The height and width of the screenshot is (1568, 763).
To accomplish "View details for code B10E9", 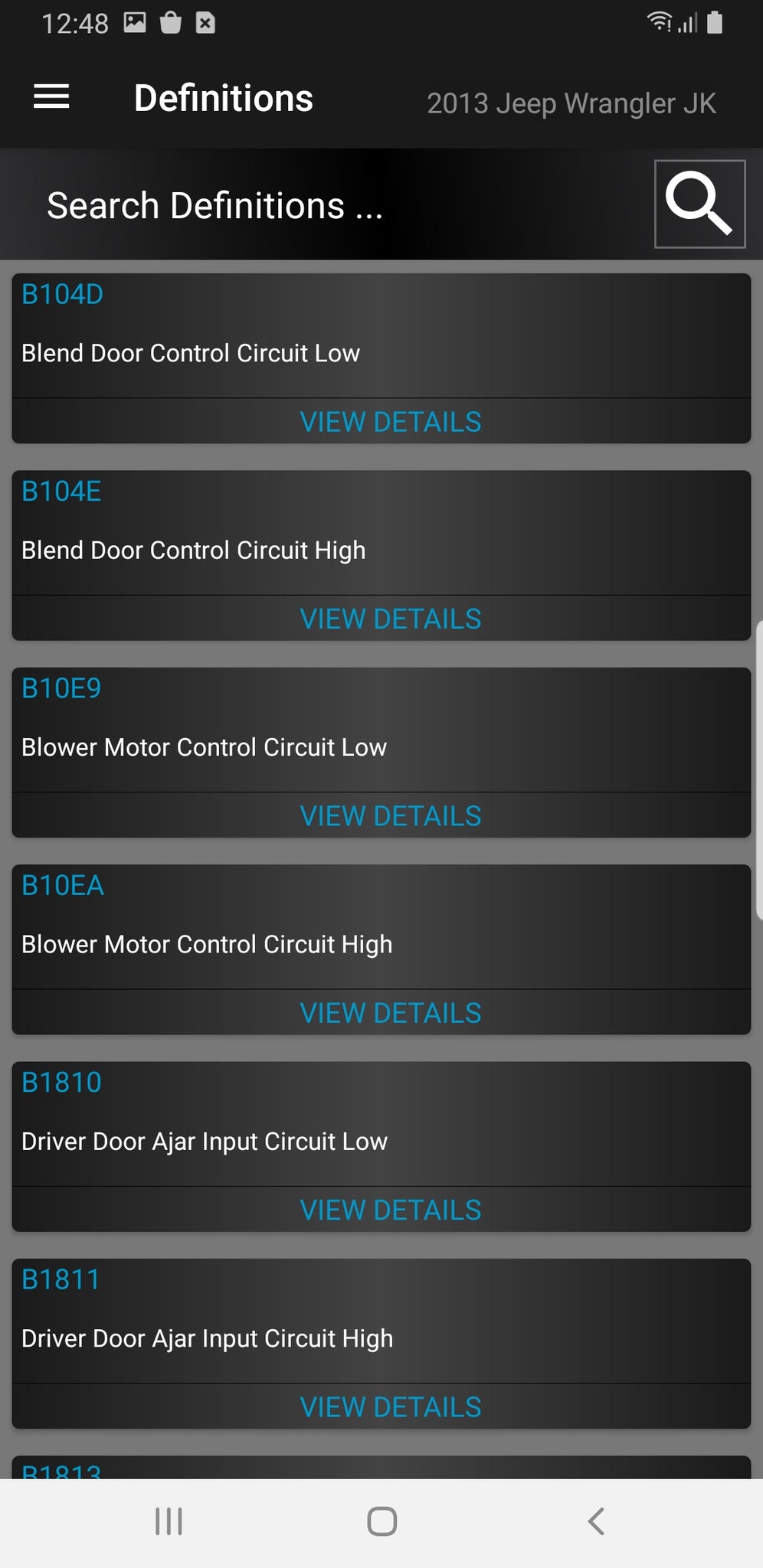I will (x=390, y=816).
